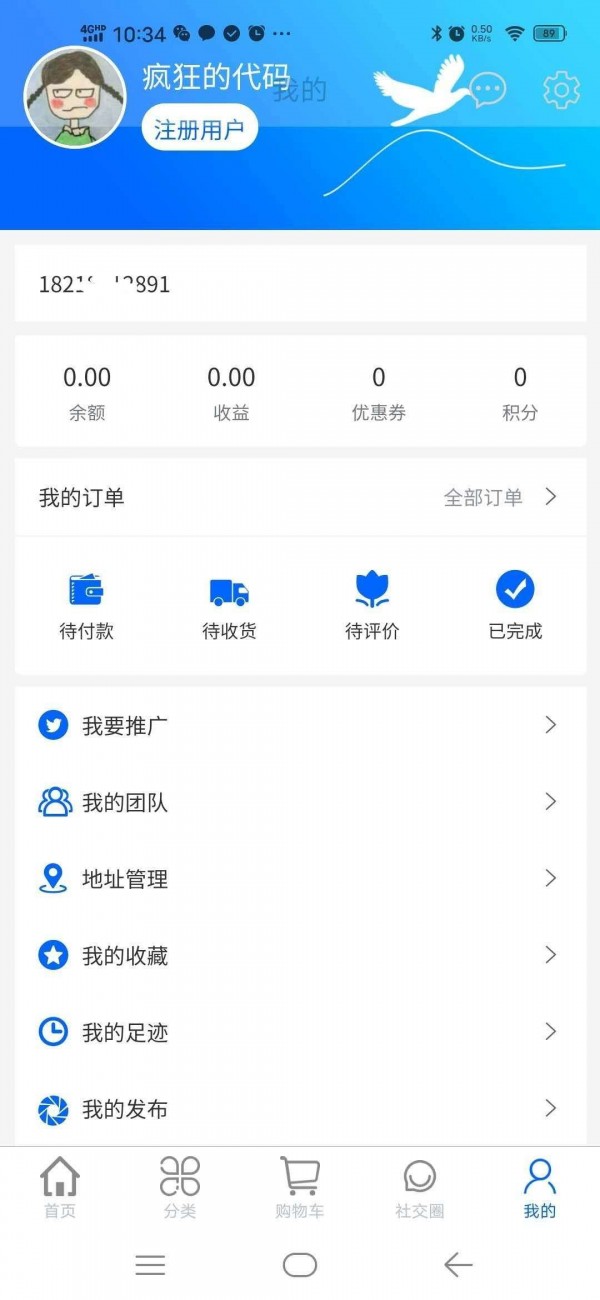600x1300 pixels.
Task: Open 待评价 orders awaiting review
Action: pyautogui.click(x=372, y=606)
